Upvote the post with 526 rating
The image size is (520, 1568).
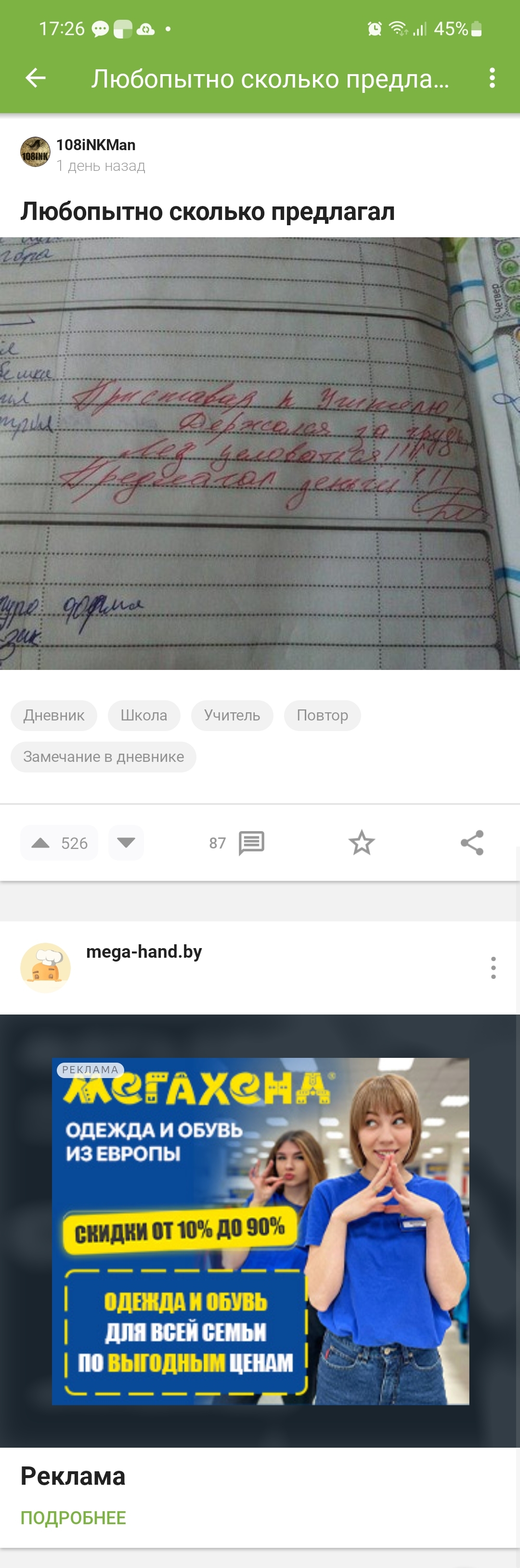41,843
